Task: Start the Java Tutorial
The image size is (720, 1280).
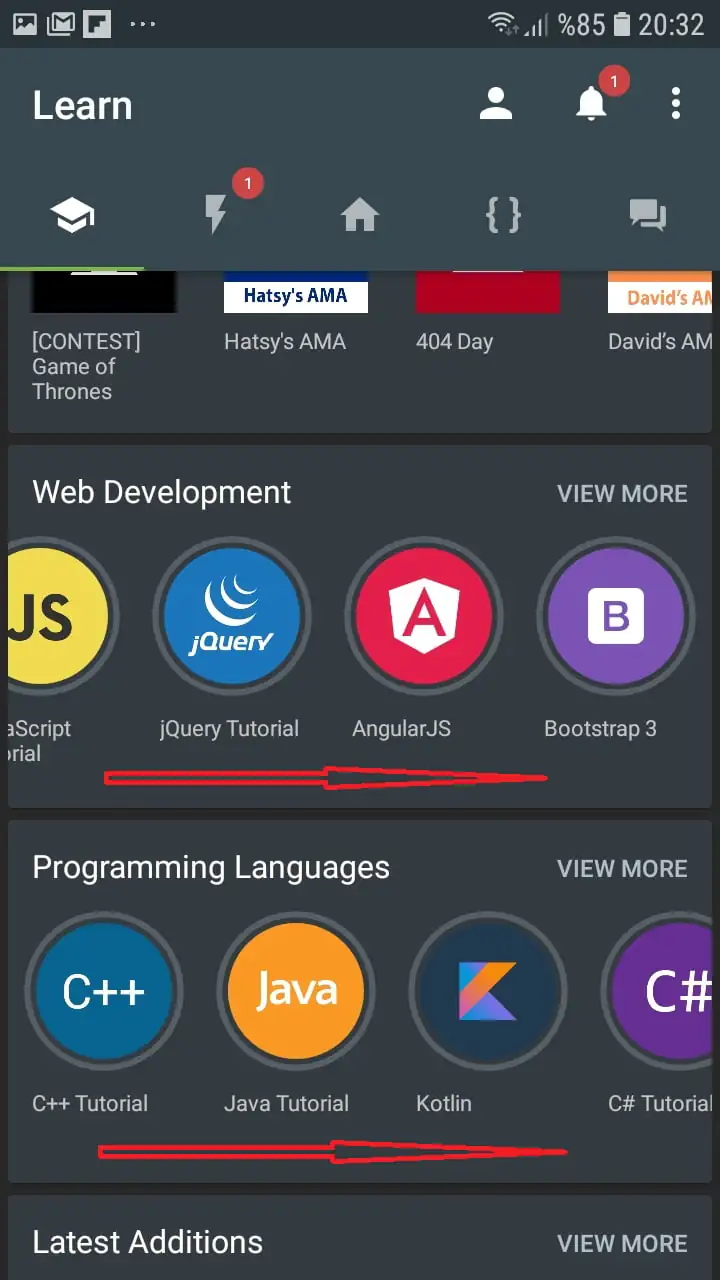Action: (296, 991)
